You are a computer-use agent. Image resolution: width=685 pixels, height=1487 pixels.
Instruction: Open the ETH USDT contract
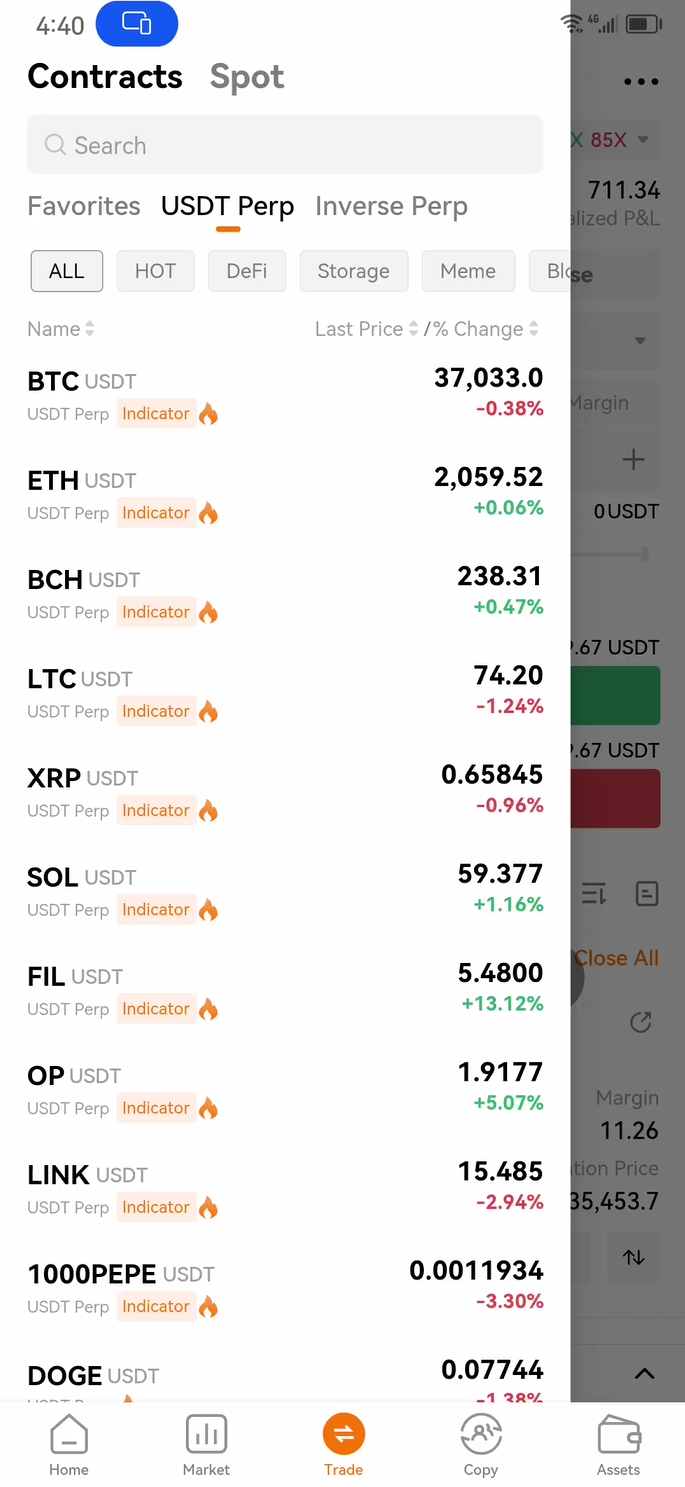(x=285, y=494)
